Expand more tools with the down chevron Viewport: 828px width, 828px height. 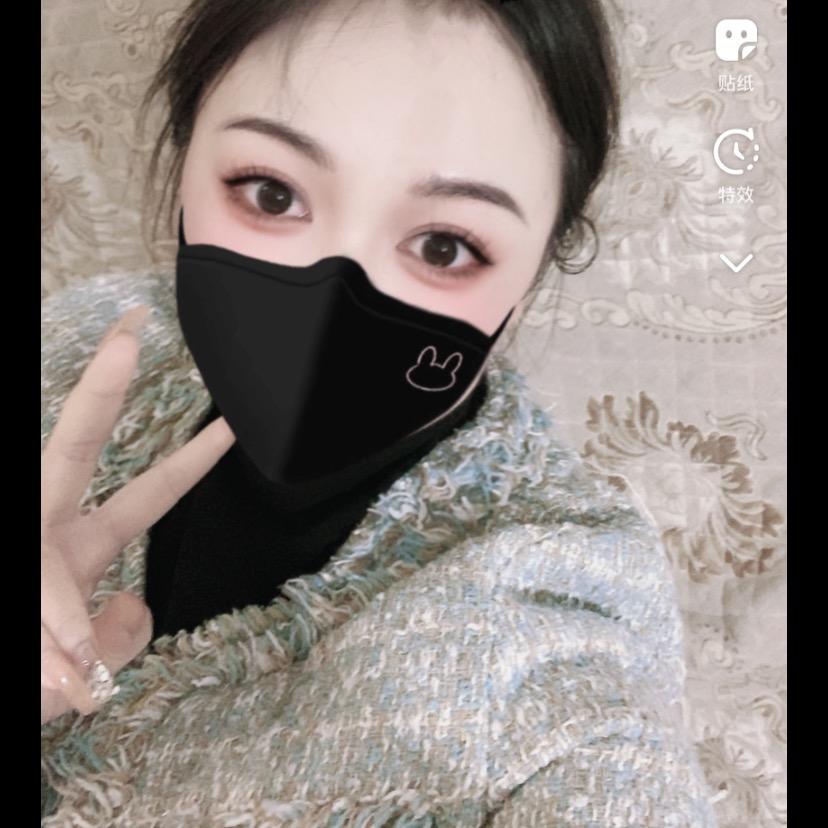[x=736, y=263]
